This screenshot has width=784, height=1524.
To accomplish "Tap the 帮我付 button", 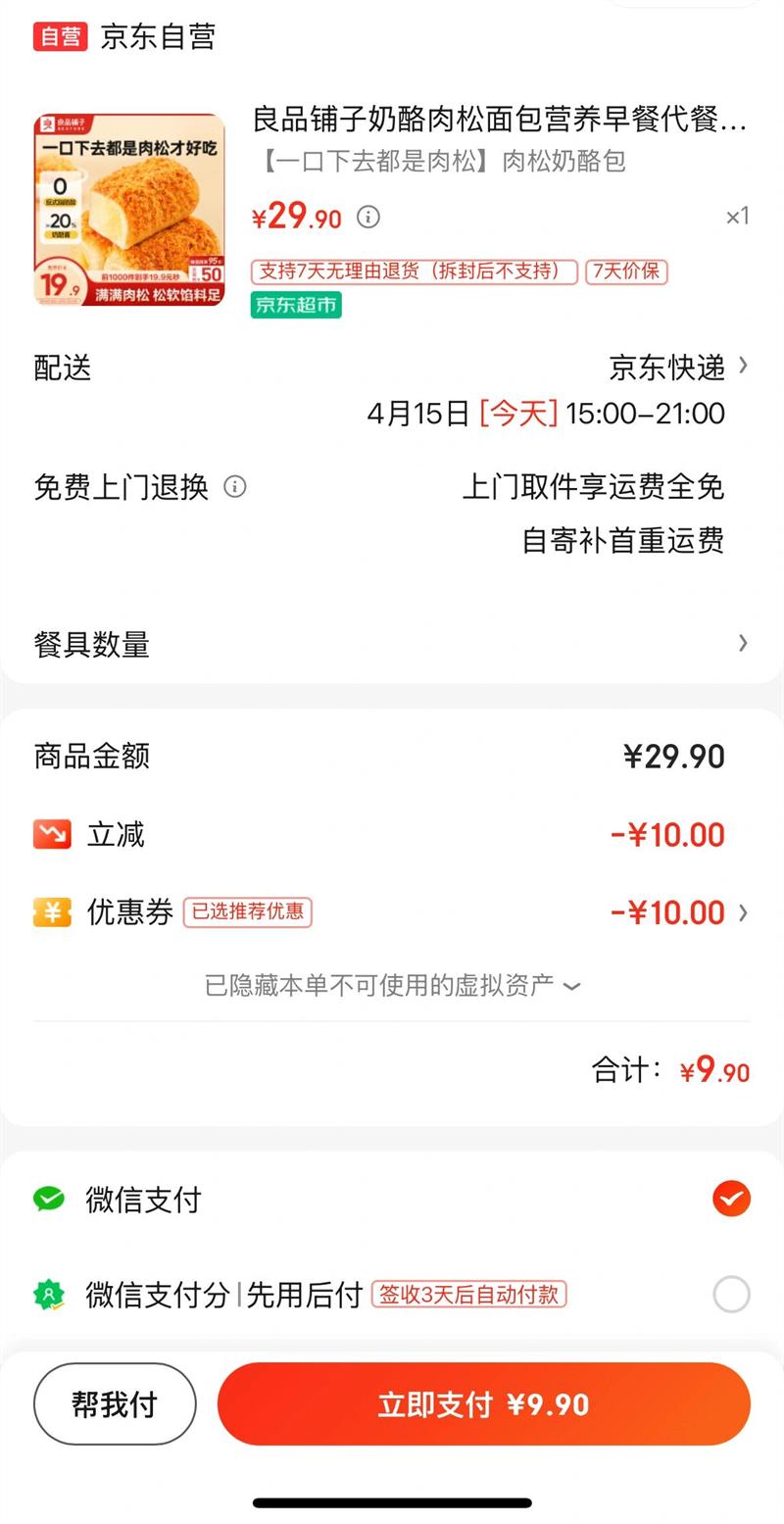I will [x=115, y=1403].
